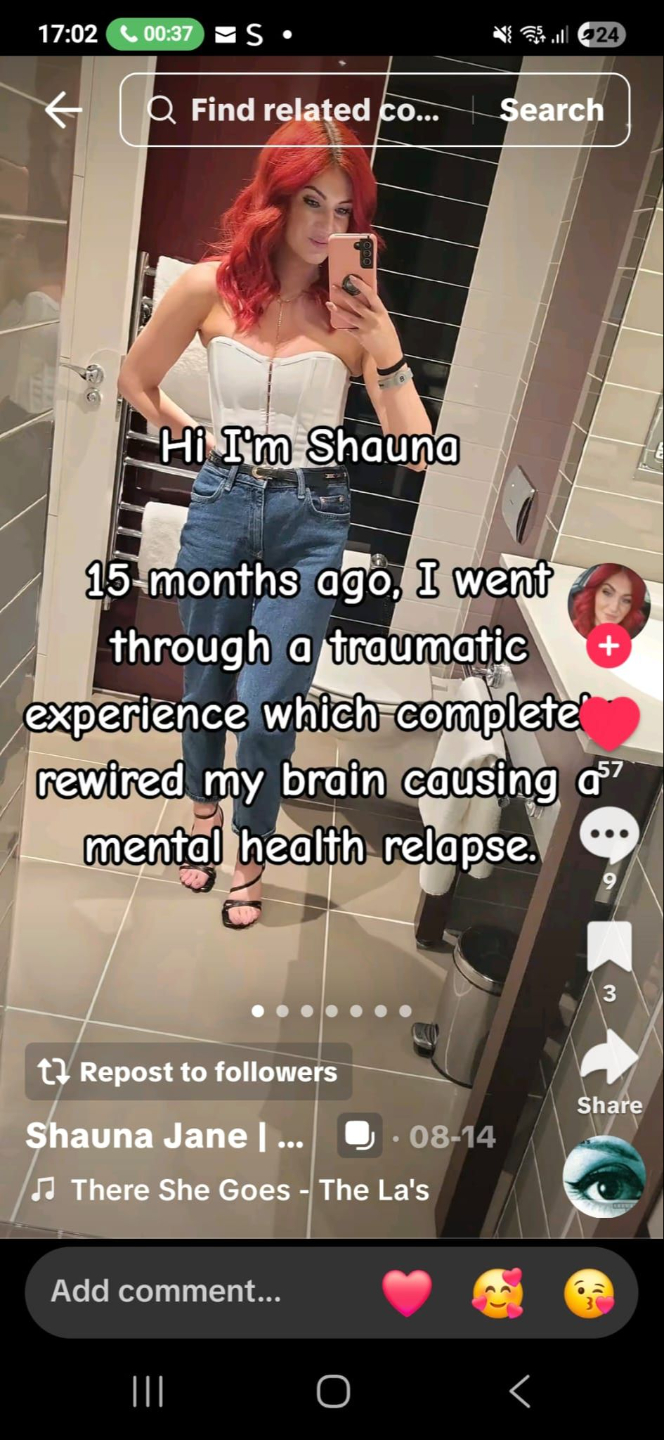Open recent apps from the navigation bar
Viewport: 664px width, 1440px height.
[148, 1391]
